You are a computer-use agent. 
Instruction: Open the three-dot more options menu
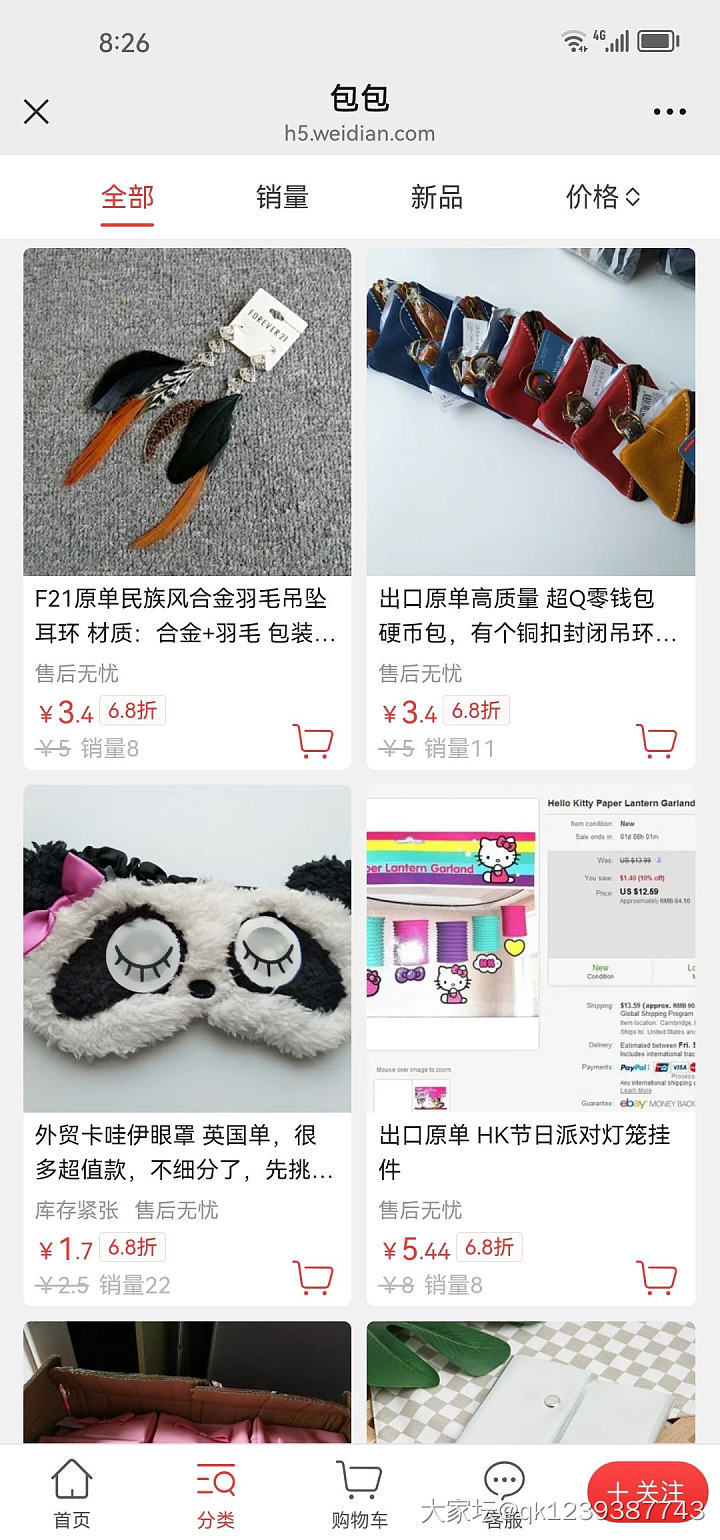pyautogui.click(x=668, y=111)
